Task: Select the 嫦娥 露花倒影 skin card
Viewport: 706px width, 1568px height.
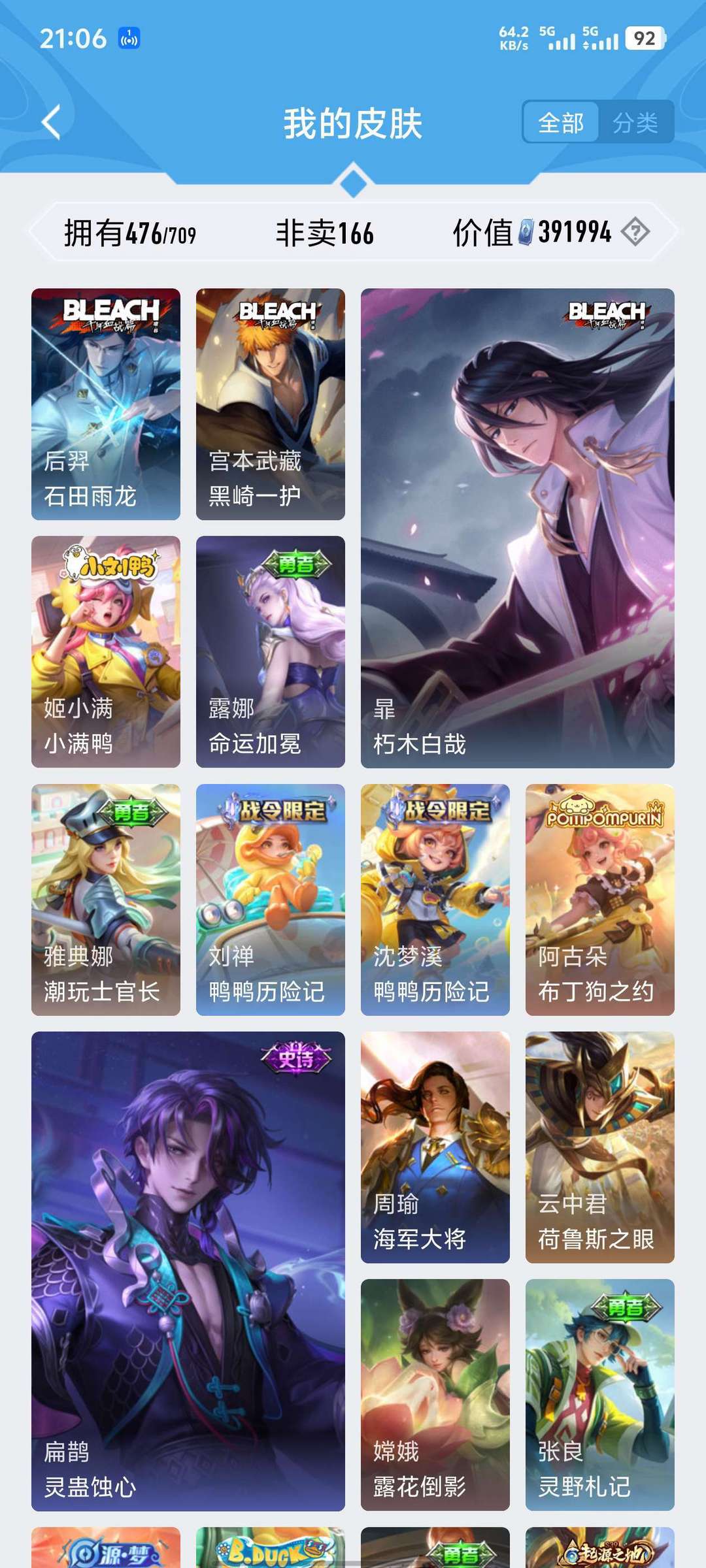Action: pyautogui.click(x=435, y=1395)
